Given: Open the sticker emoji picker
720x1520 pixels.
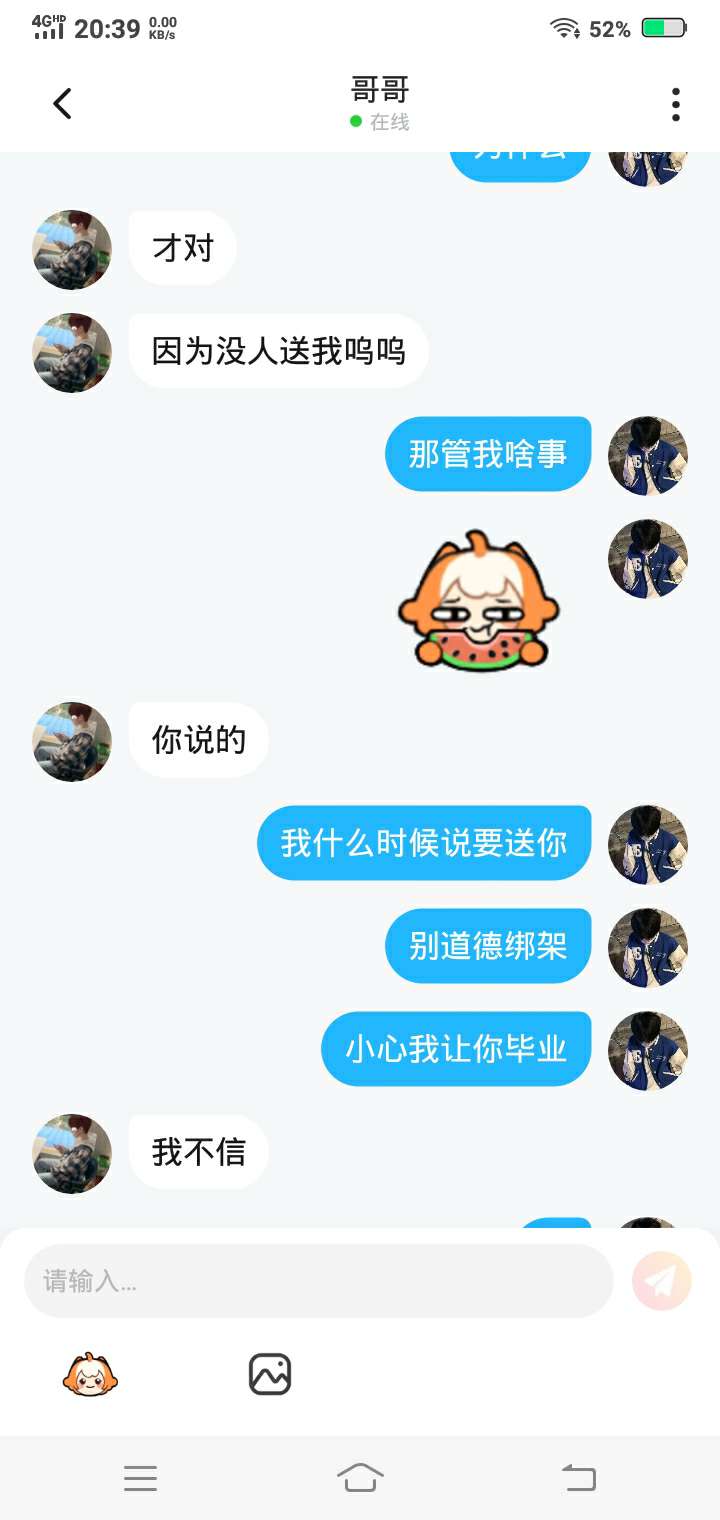Looking at the screenshot, I should pos(90,1374).
